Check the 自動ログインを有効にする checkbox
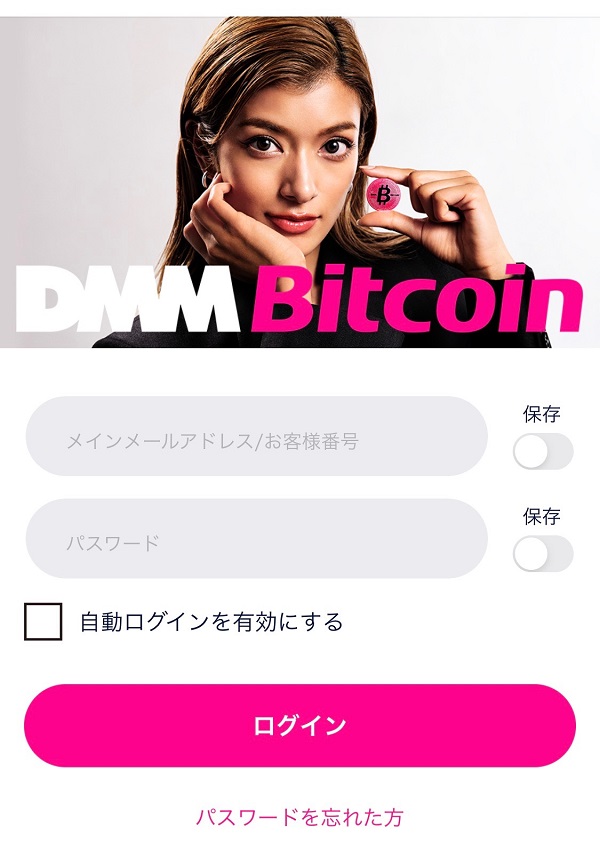Screen dimensions: 600x859 (x=43, y=622)
